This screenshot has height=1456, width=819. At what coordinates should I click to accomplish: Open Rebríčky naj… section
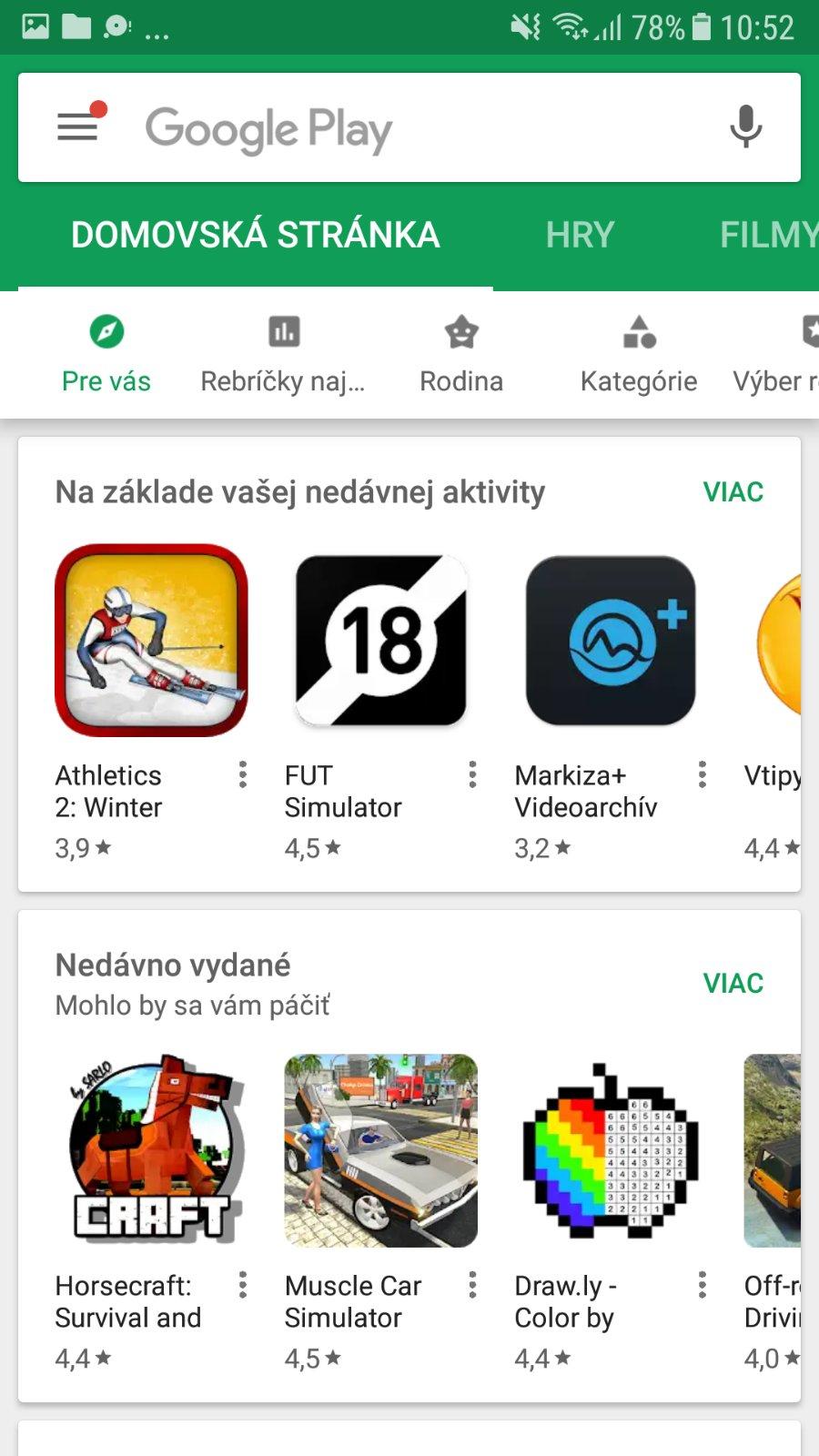283,354
